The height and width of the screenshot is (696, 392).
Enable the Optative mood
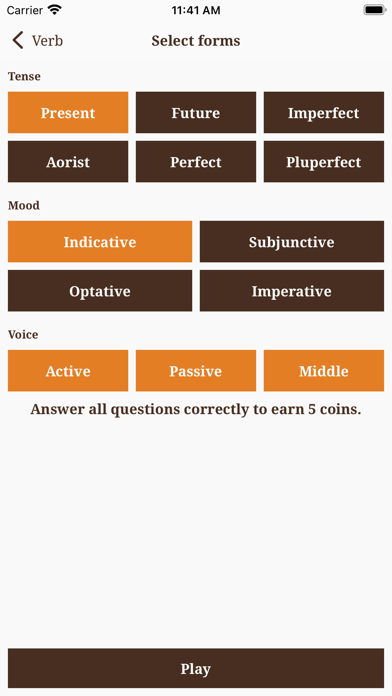pyautogui.click(x=100, y=291)
